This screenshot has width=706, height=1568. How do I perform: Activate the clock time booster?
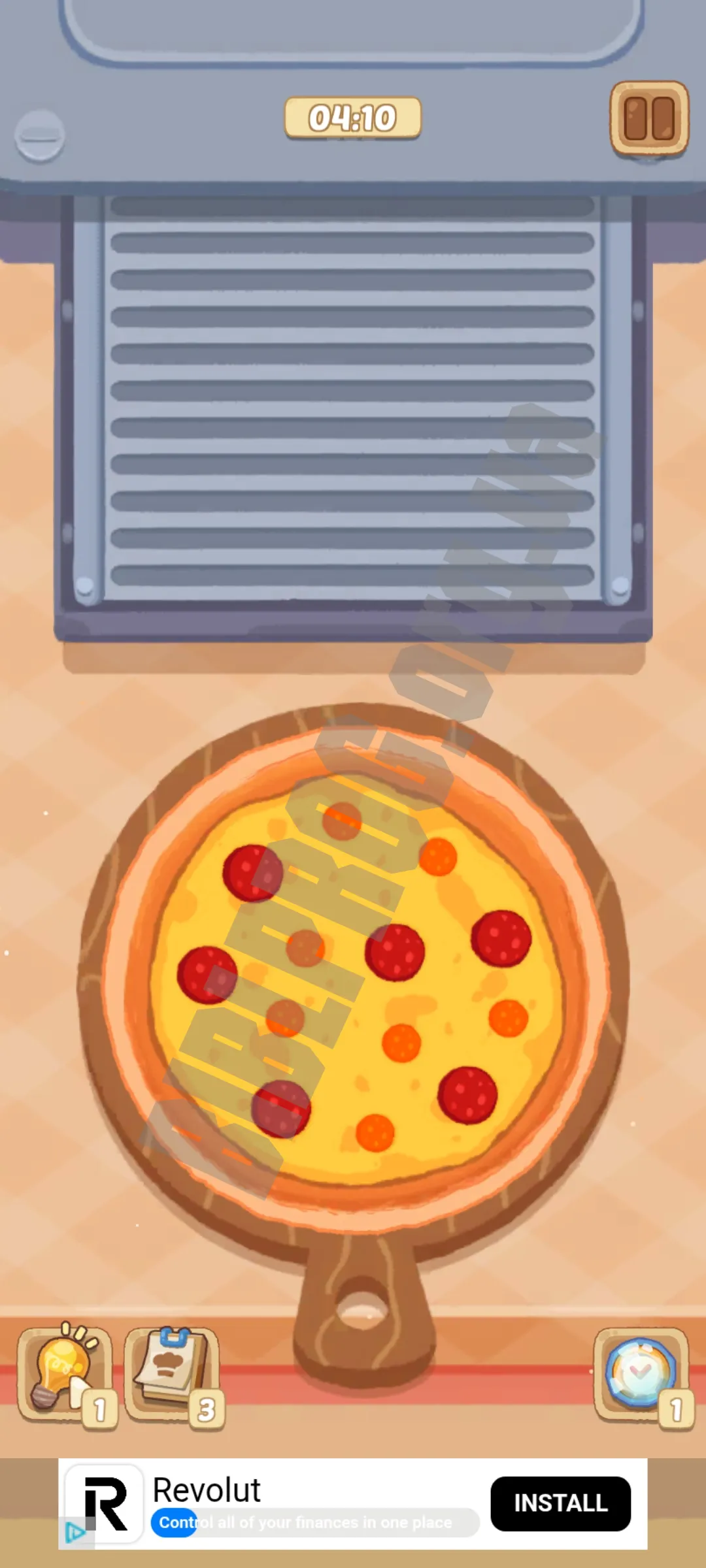(641, 1374)
